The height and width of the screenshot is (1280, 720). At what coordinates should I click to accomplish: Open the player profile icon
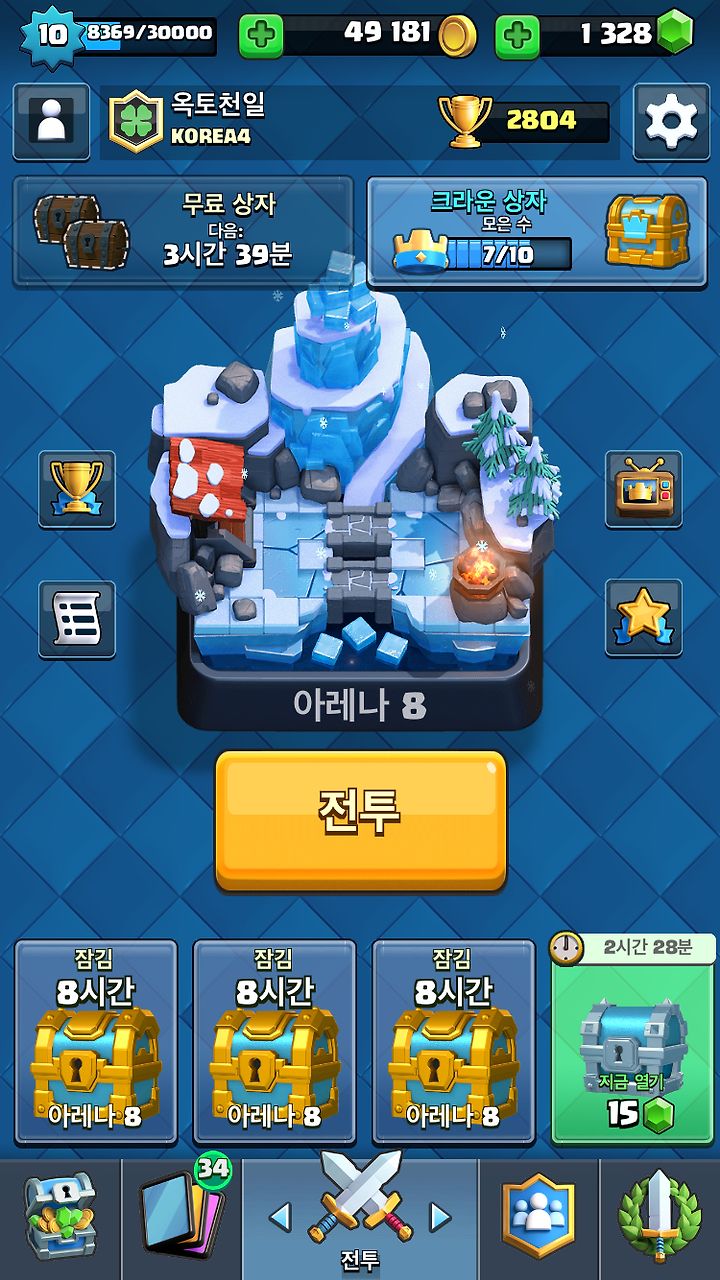coord(50,122)
